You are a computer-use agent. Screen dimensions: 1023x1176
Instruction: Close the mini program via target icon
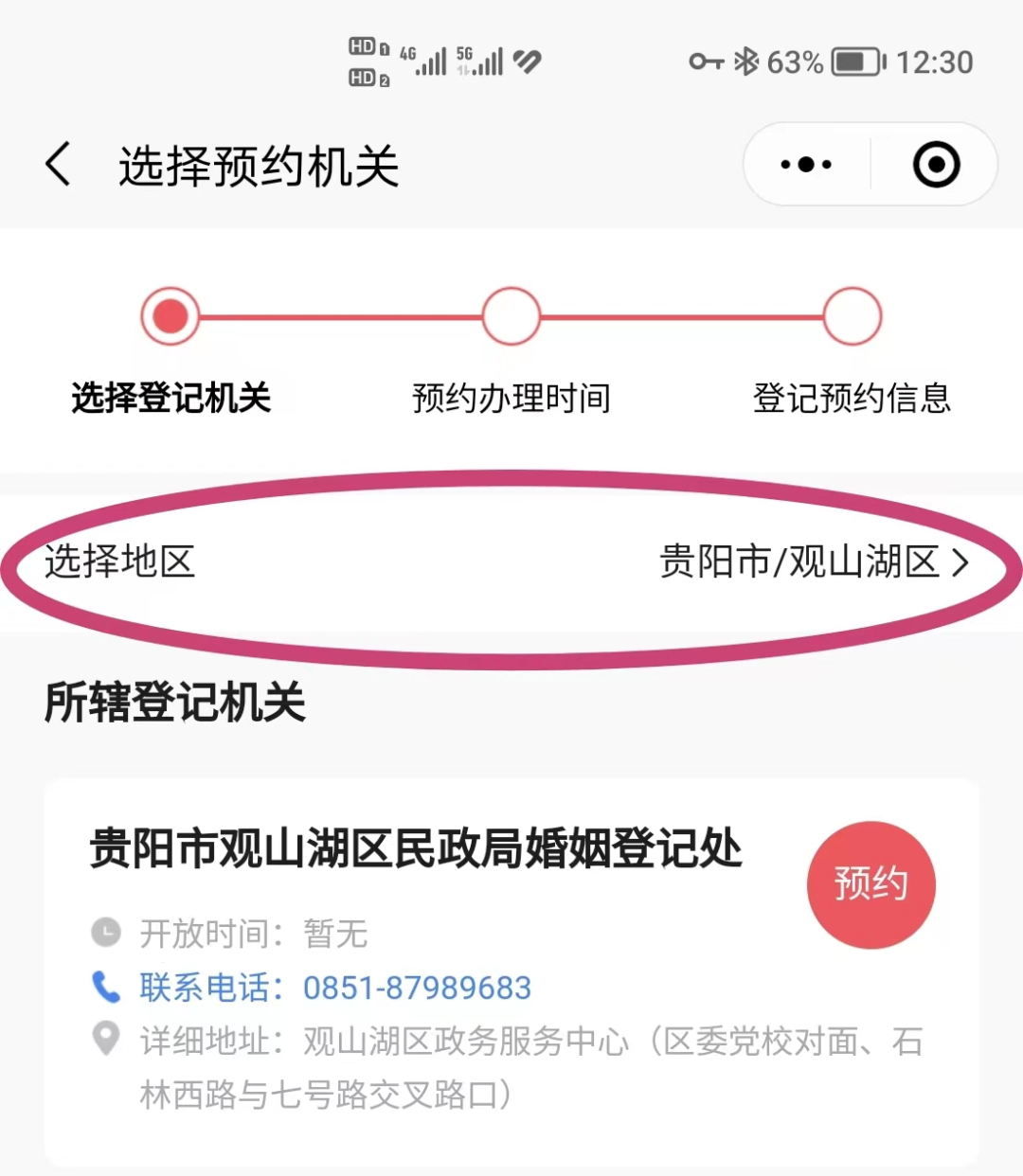(936, 165)
